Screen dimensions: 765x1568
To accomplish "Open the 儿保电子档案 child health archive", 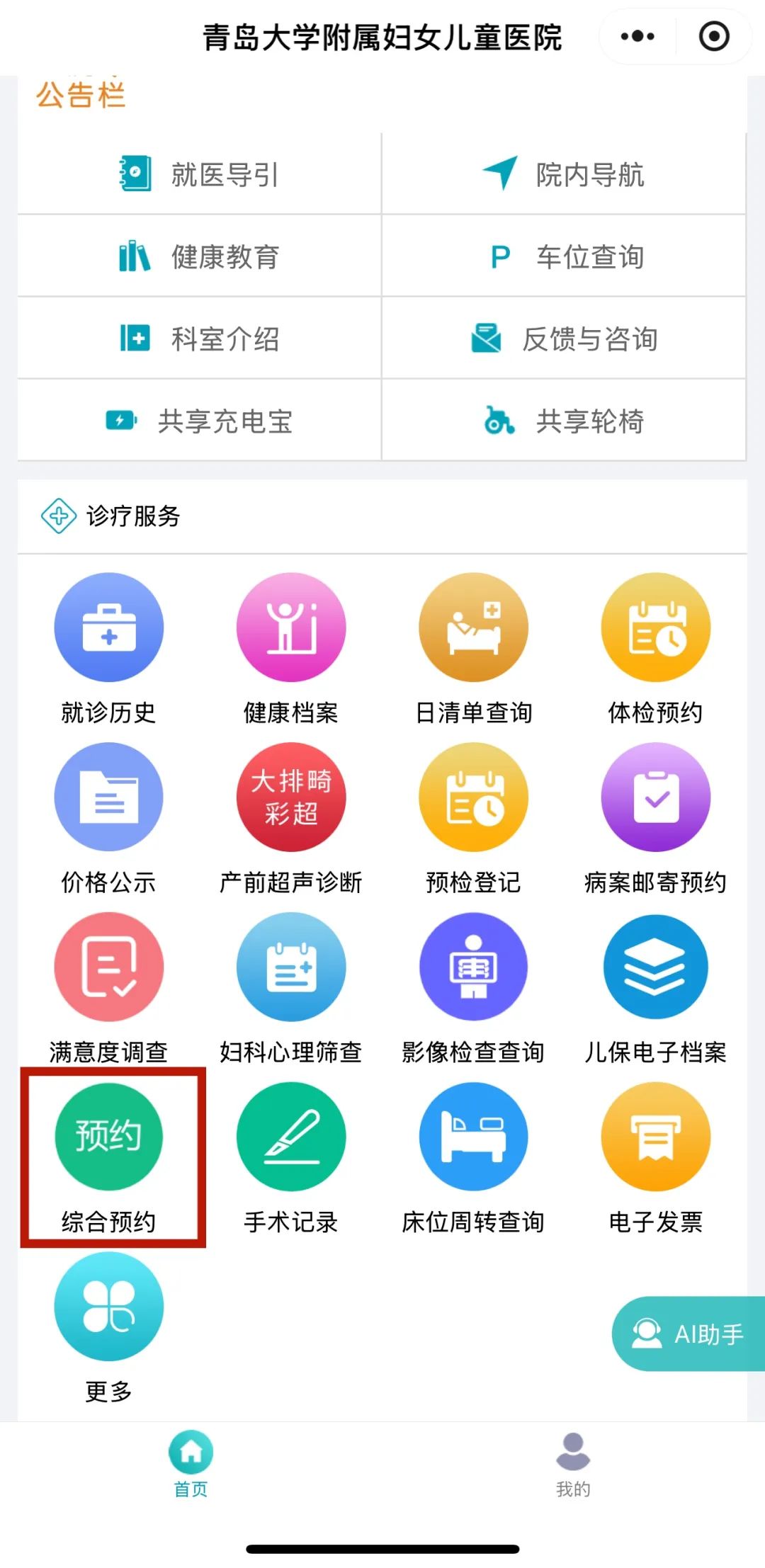I will (x=655, y=967).
